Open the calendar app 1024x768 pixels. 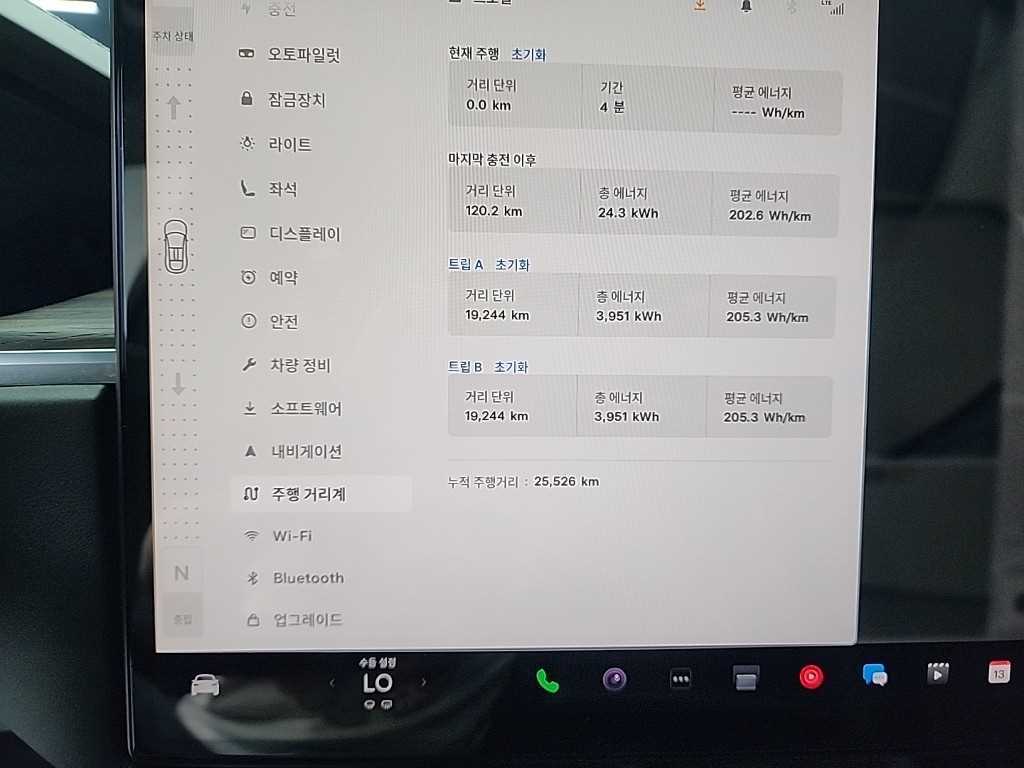[x=999, y=672]
